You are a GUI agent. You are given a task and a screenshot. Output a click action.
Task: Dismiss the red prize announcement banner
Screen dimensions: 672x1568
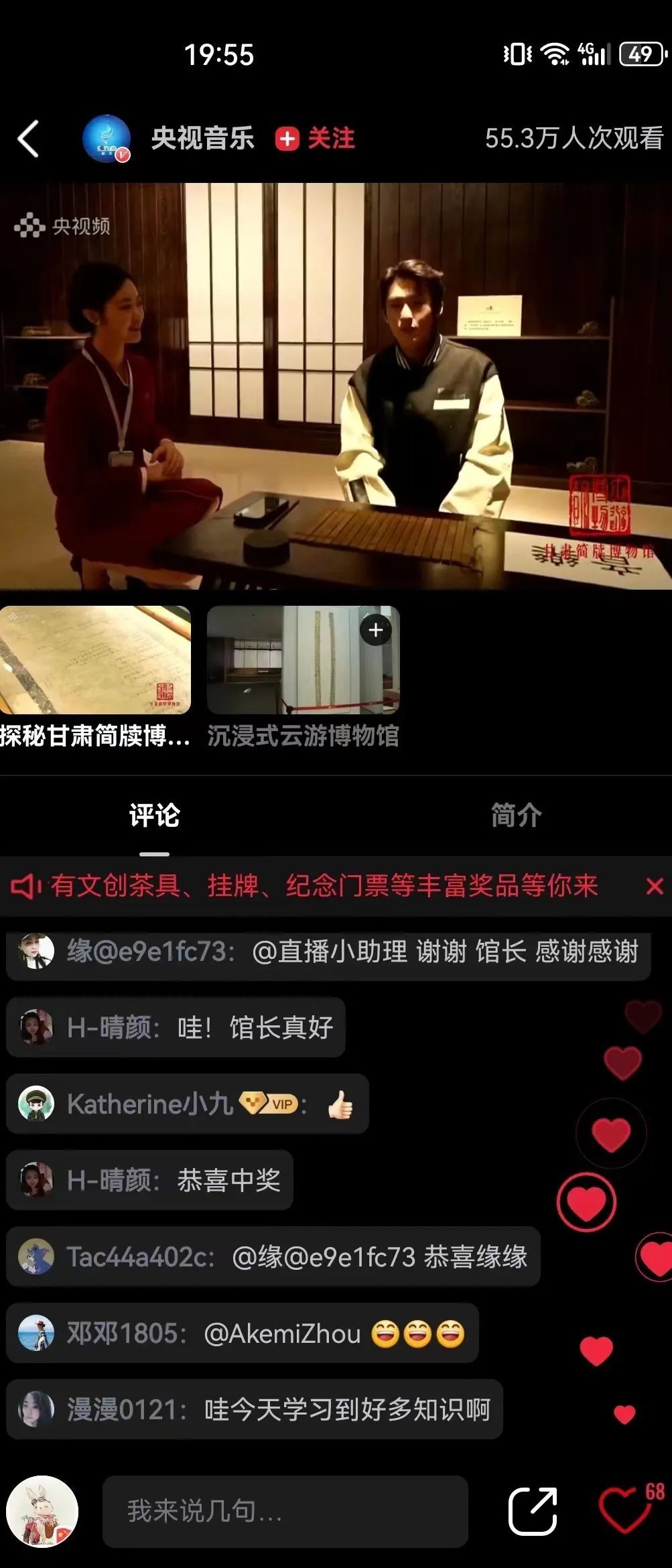click(654, 887)
